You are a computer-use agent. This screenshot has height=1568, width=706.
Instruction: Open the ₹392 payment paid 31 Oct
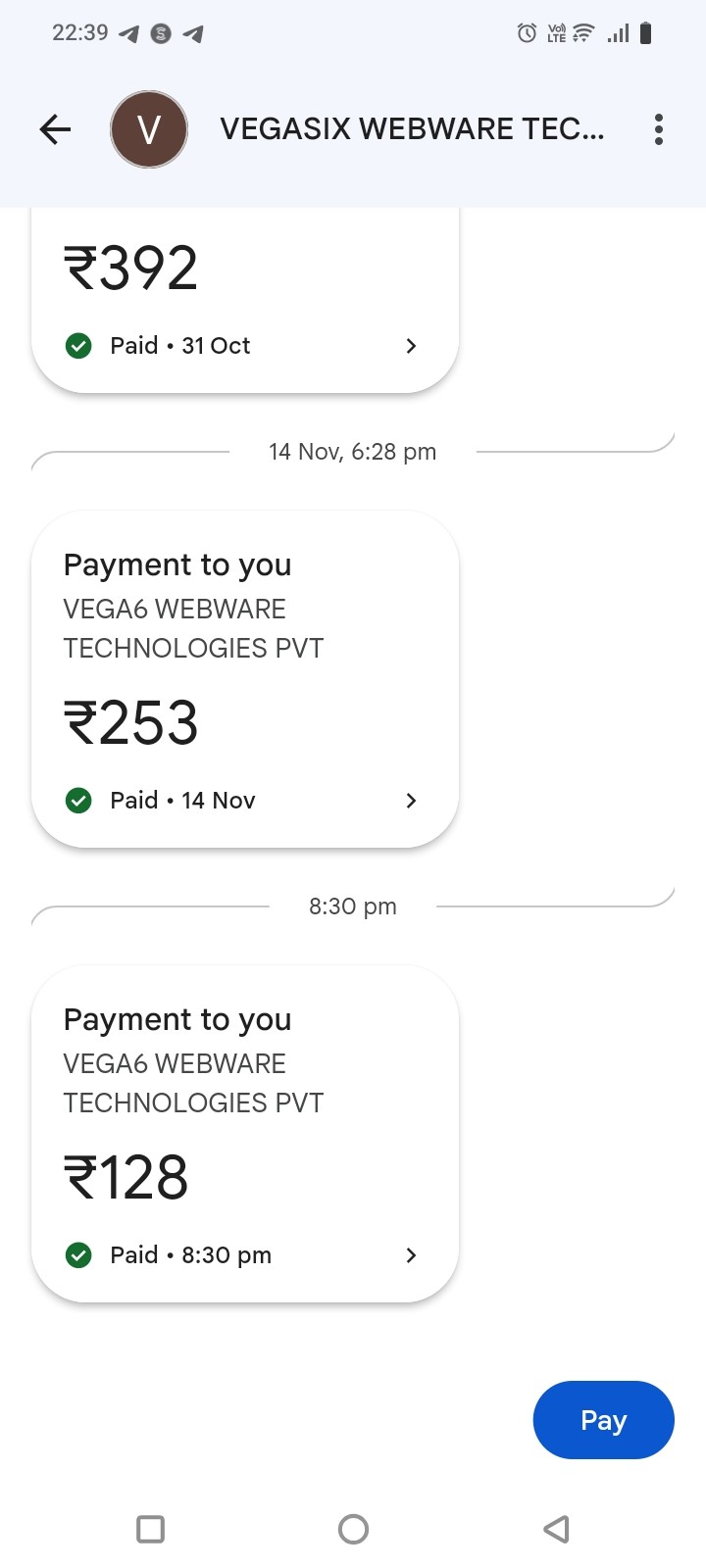click(245, 304)
